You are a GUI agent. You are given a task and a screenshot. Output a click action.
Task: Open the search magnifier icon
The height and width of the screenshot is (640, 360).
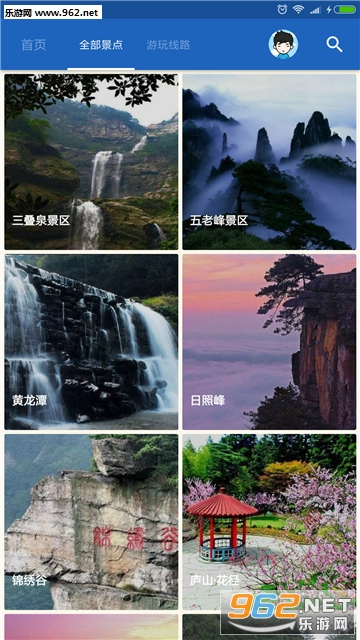[x=334, y=44]
